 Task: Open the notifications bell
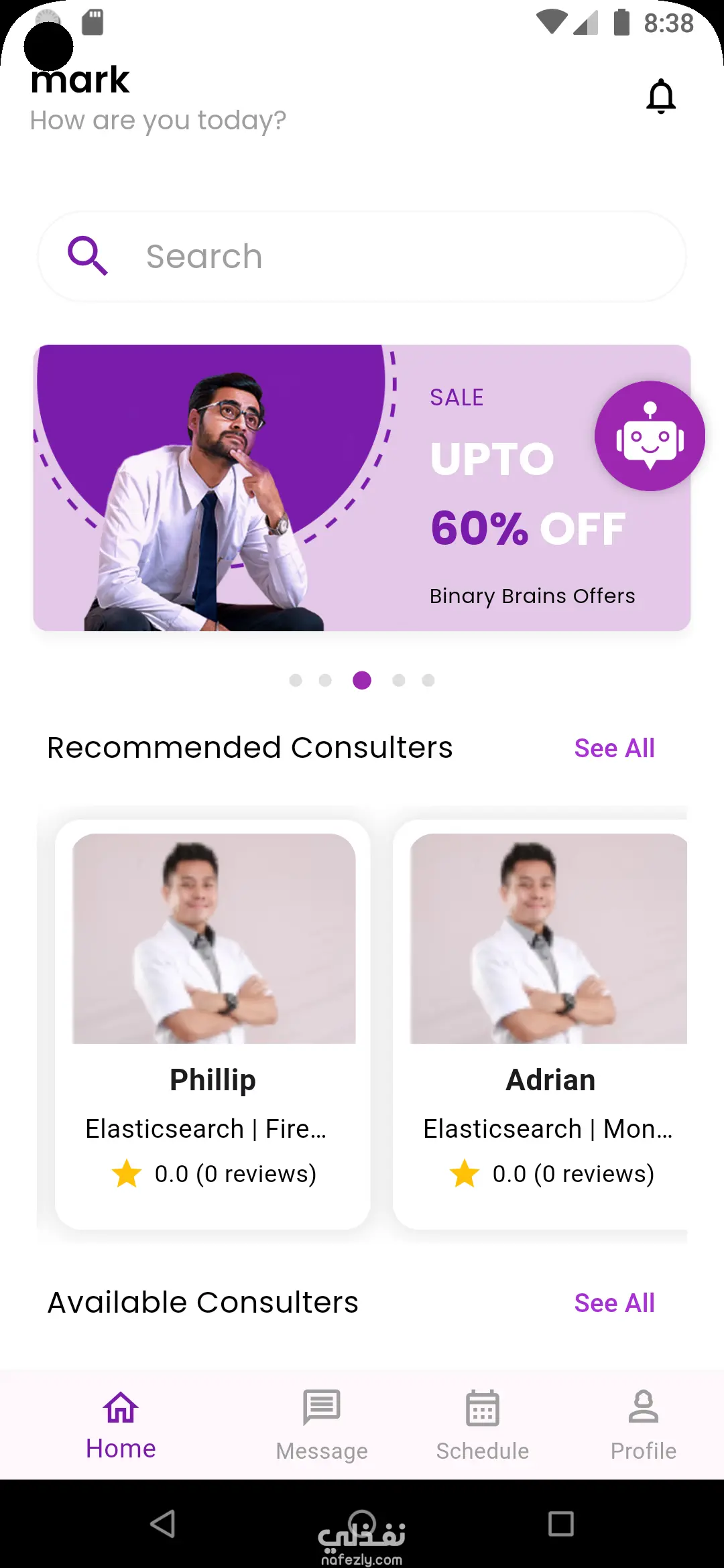pyautogui.click(x=660, y=96)
